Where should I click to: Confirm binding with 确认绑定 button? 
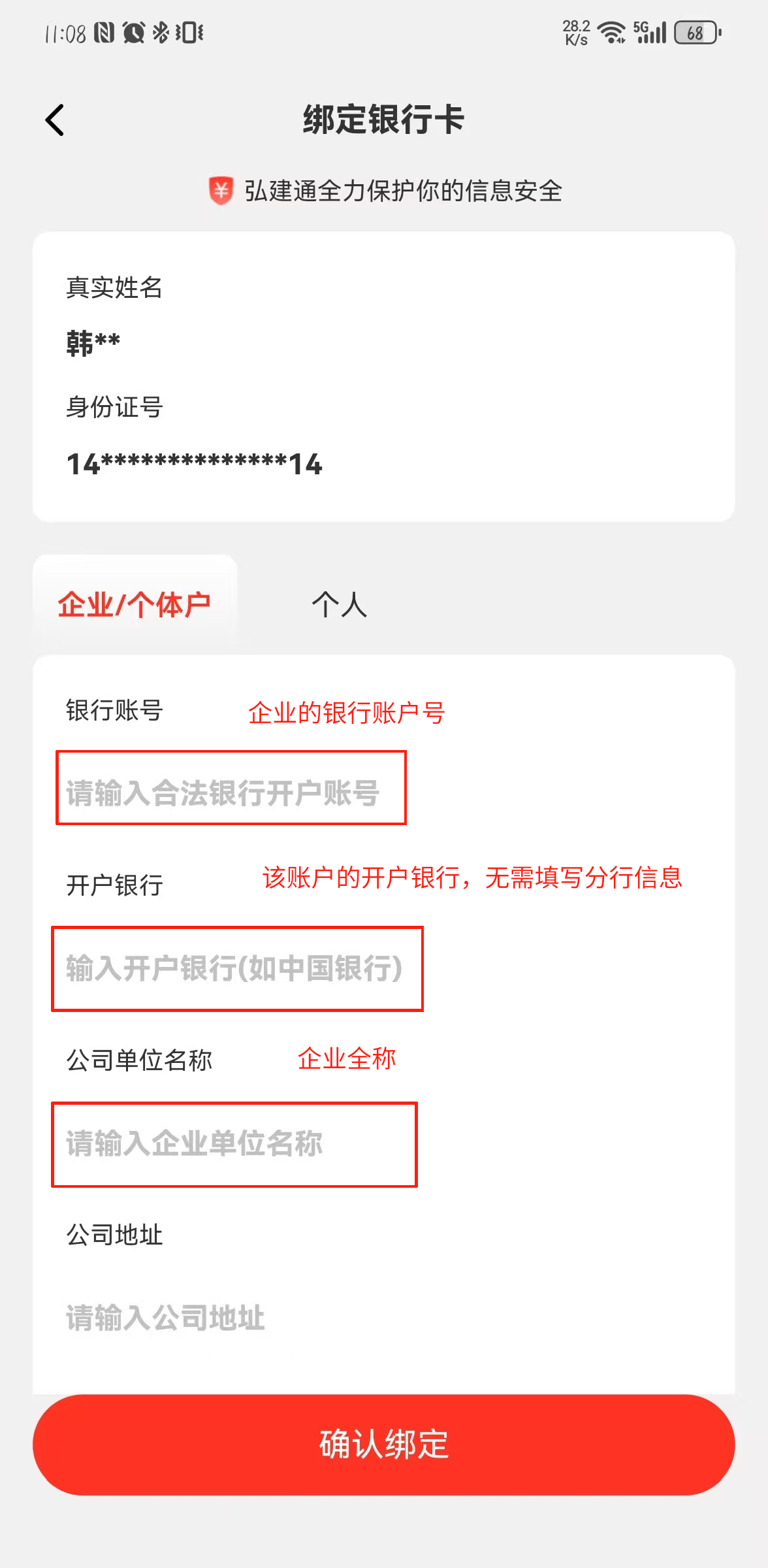(384, 1445)
